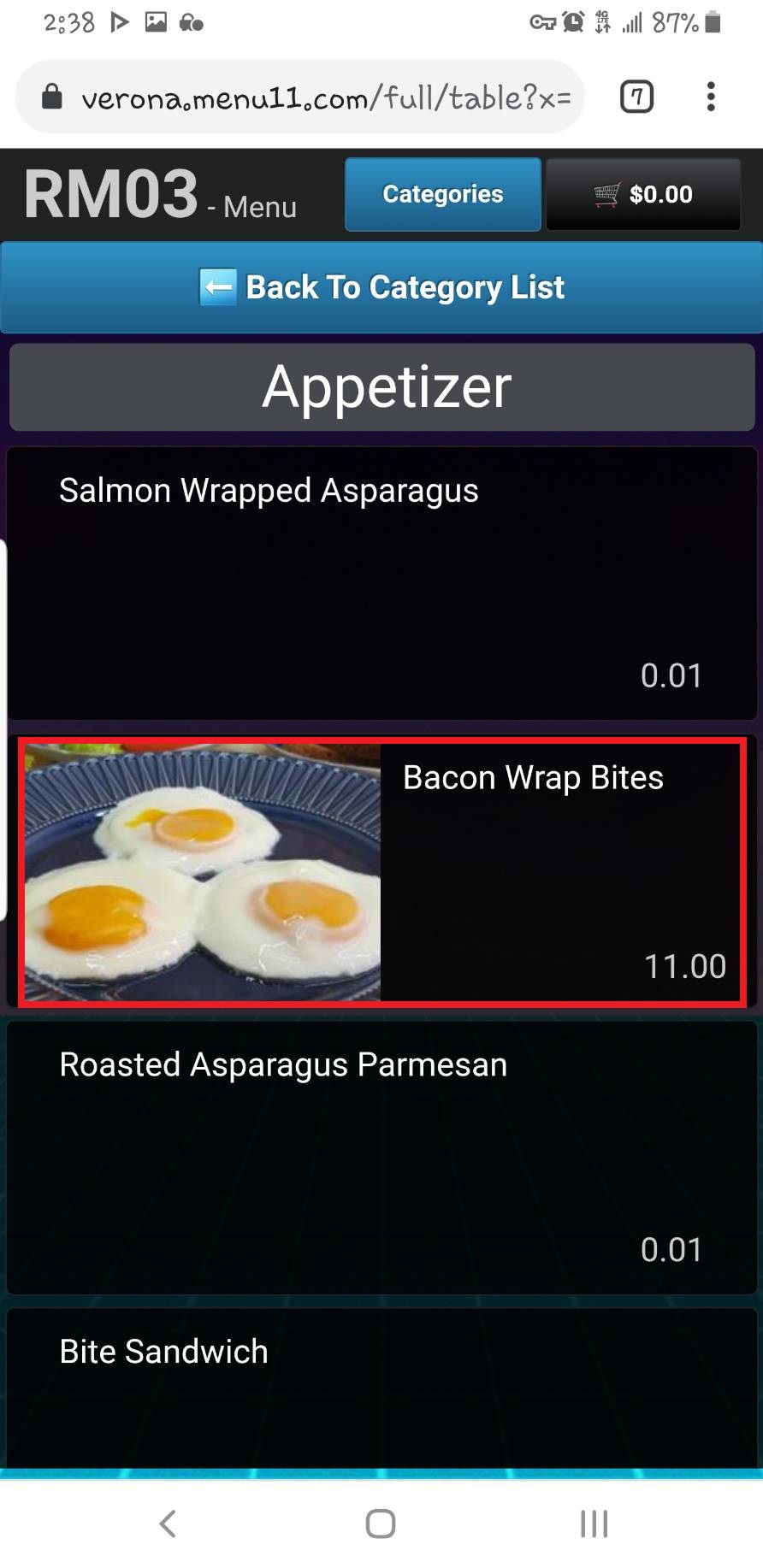View the $0.00 shopping cart
The image size is (763, 1568).
(x=643, y=194)
